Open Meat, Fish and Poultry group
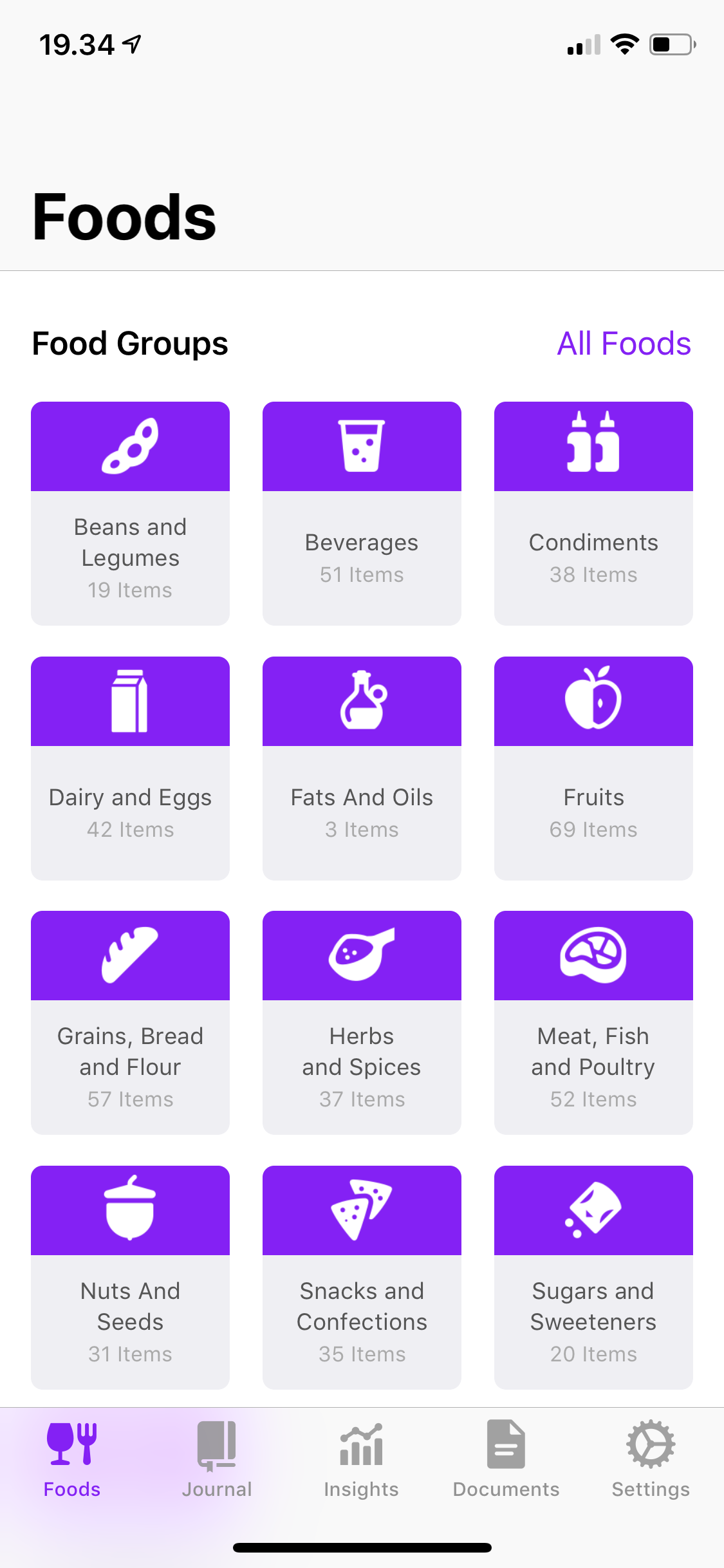This screenshot has height=1568, width=724. point(593,1022)
